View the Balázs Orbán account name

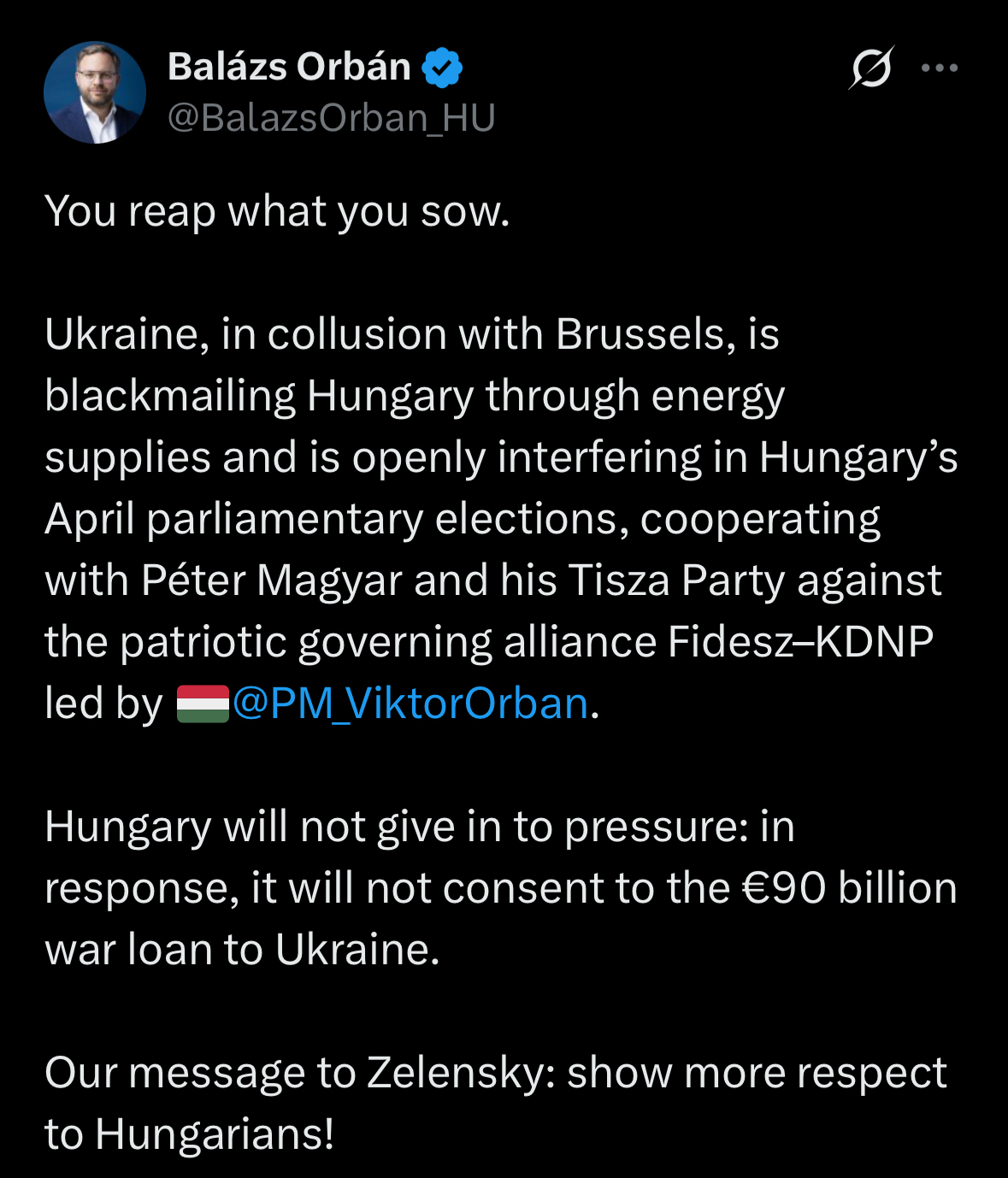coord(289,67)
